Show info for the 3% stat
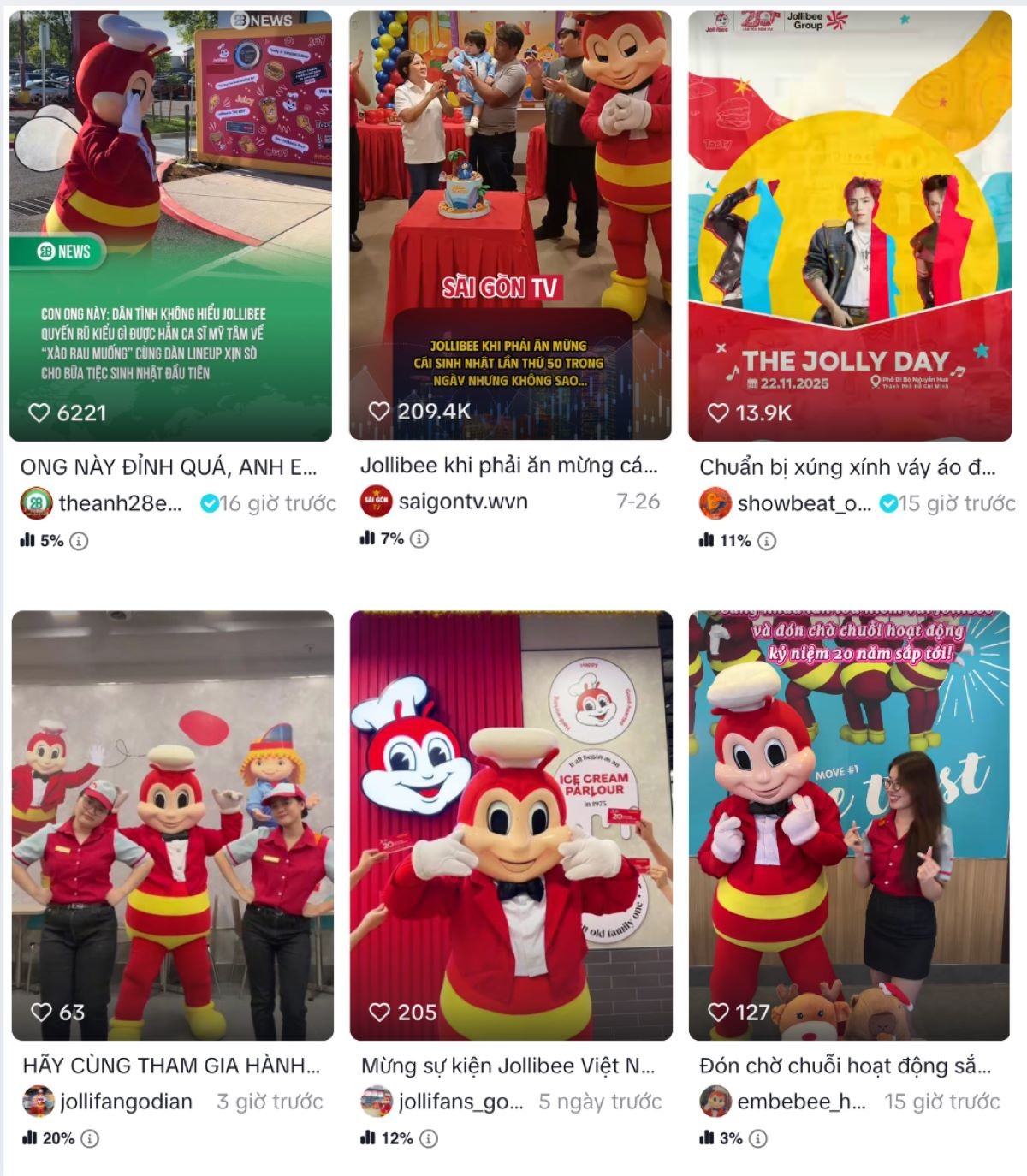Image resolution: width=1027 pixels, height=1176 pixels. click(758, 1138)
